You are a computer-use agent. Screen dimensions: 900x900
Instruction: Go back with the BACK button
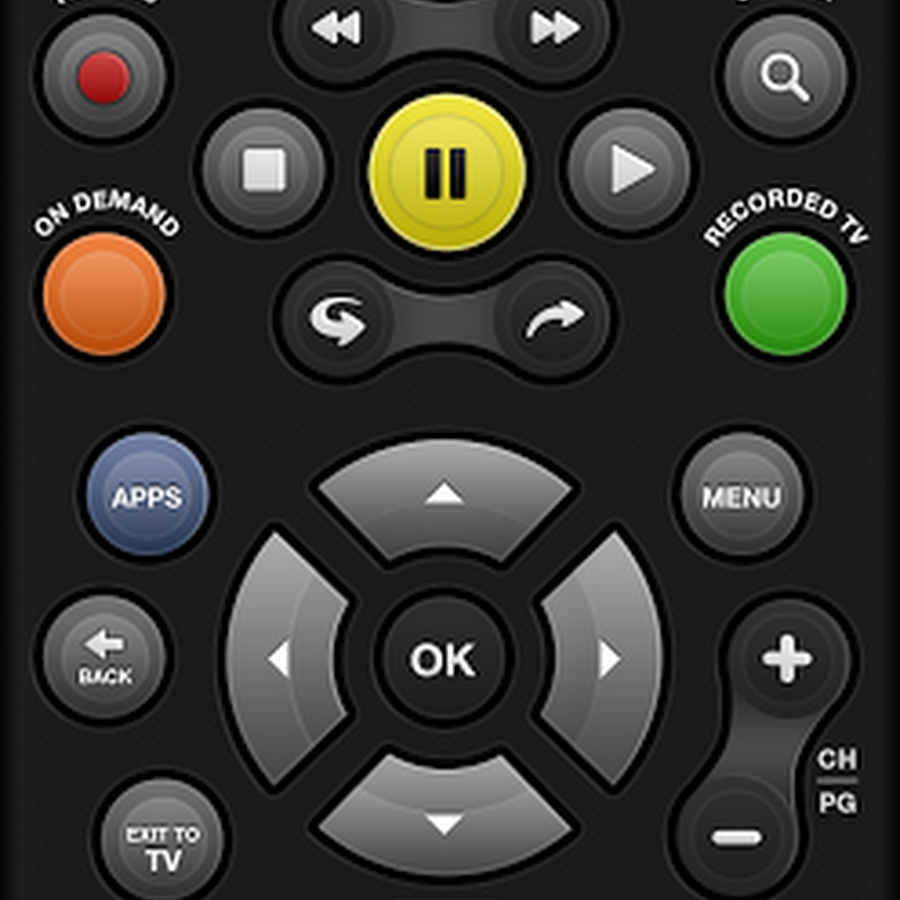click(x=104, y=657)
